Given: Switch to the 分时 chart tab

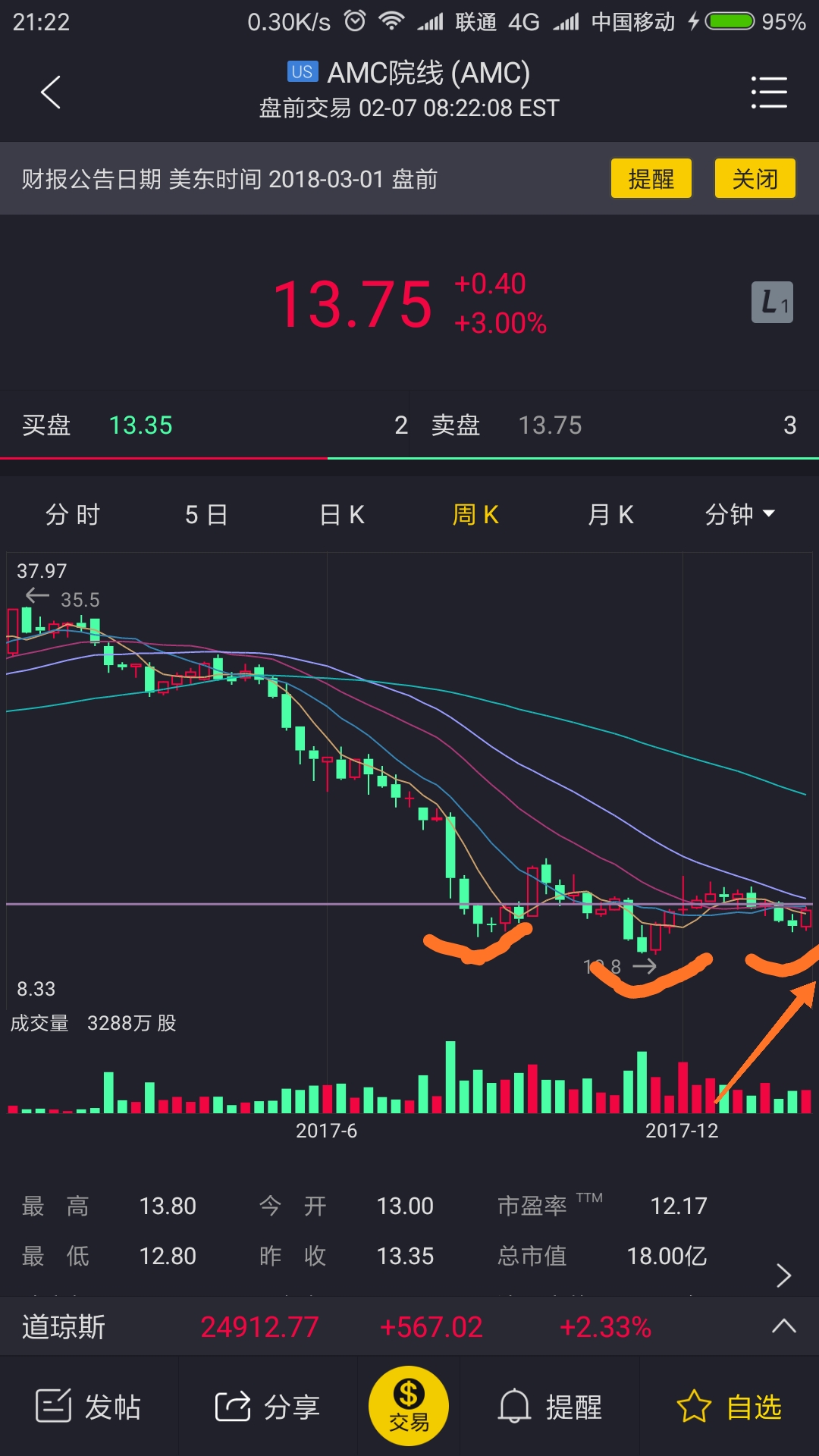Looking at the screenshot, I should click(73, 515).
